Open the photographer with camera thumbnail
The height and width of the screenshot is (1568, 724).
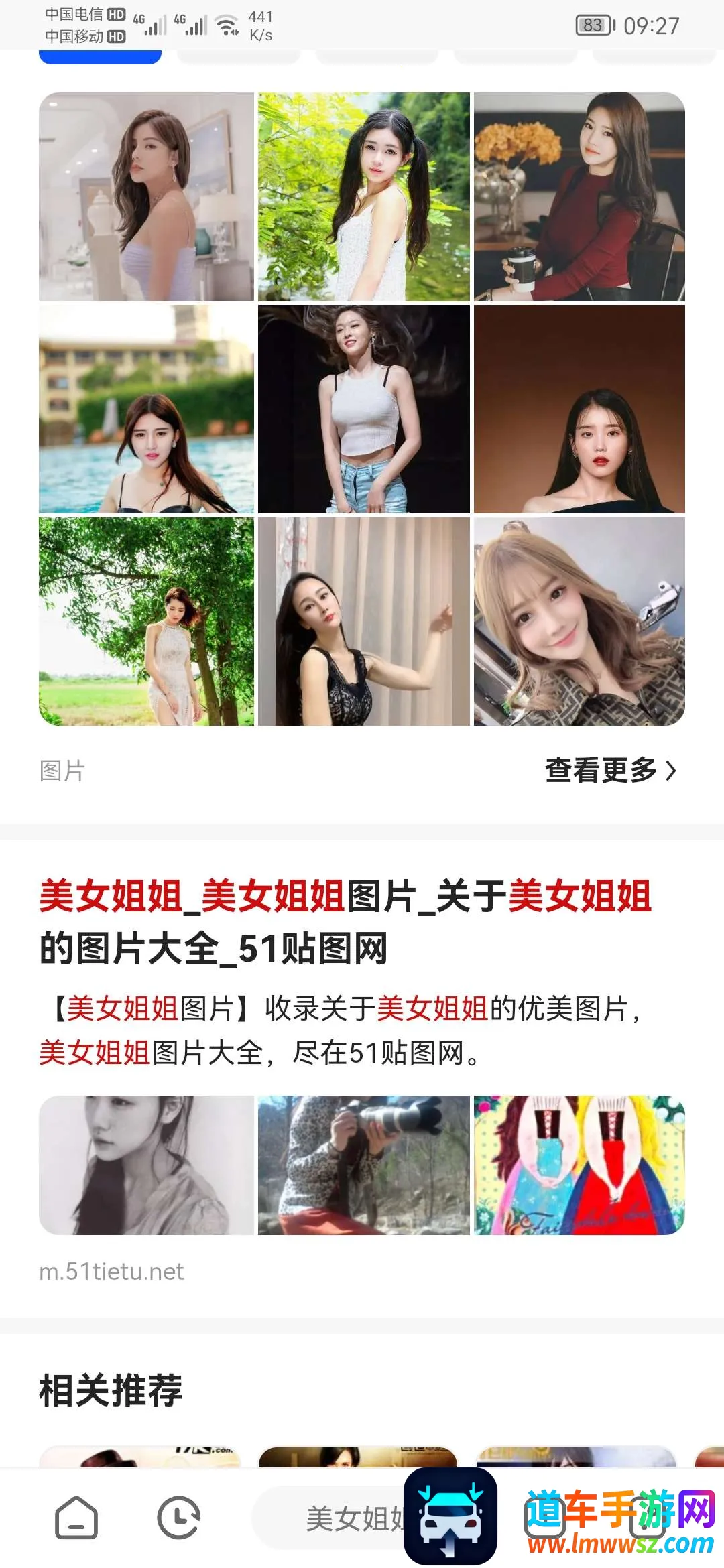[363, 1165]
